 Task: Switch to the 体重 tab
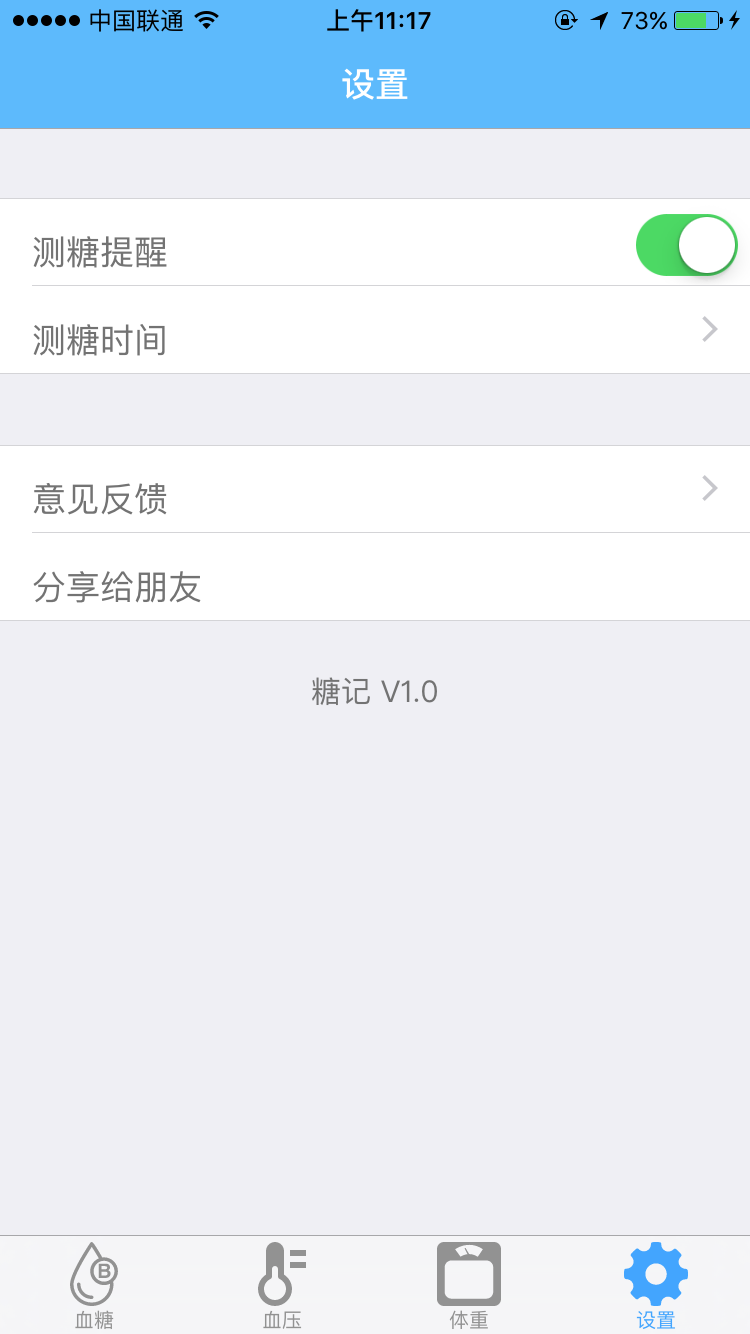(468, 1285)
